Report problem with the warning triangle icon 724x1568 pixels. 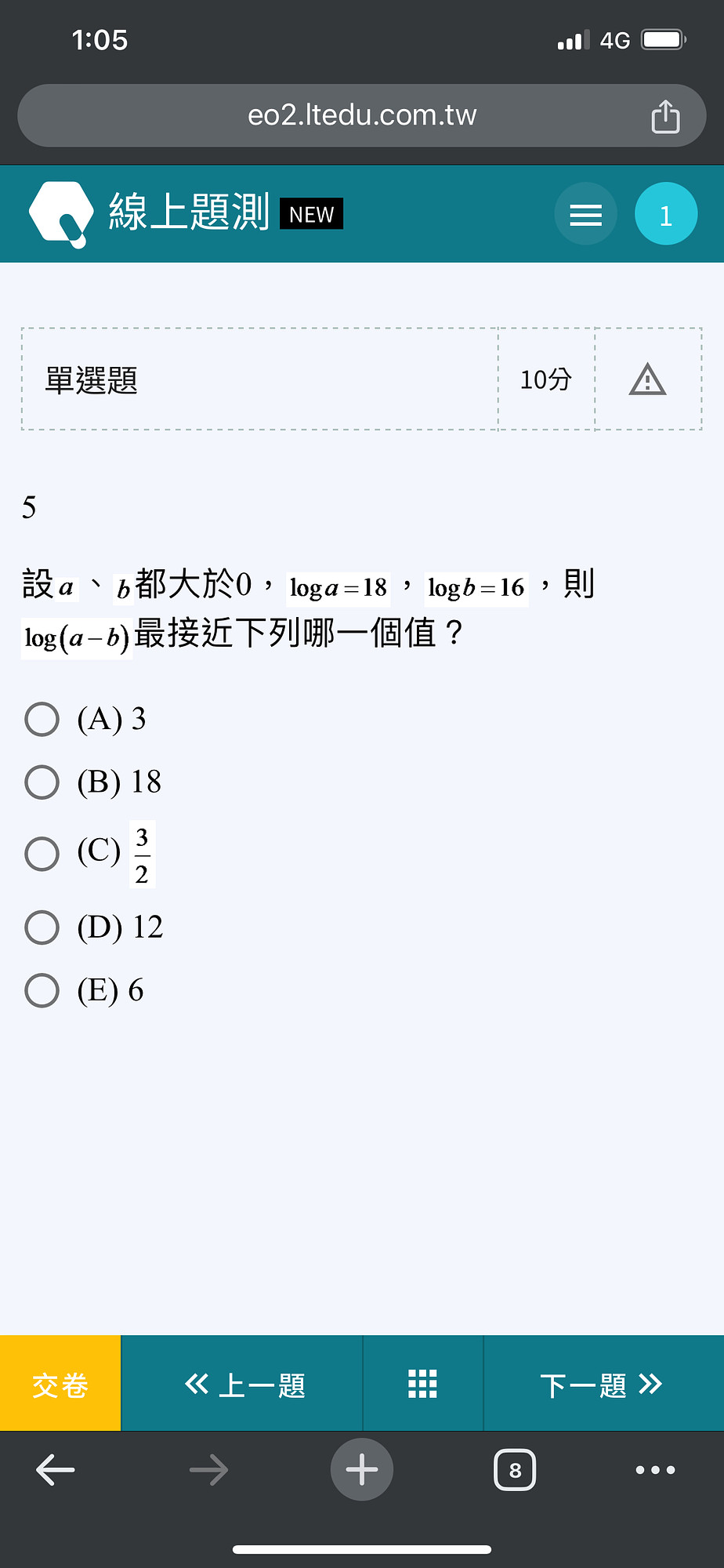pyautogui.click(x=647, y=379)
